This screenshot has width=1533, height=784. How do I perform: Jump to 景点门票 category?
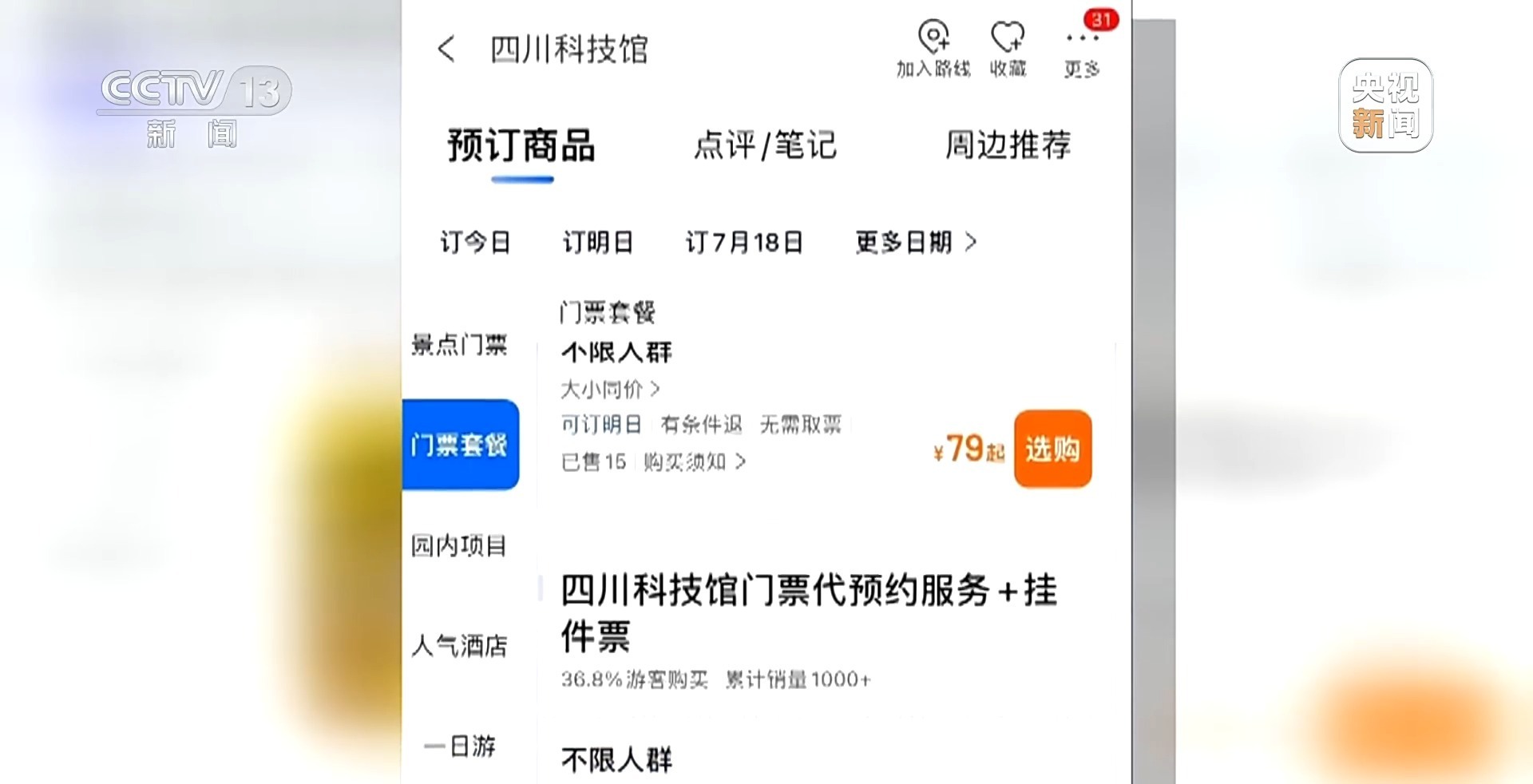pos(459,345)
